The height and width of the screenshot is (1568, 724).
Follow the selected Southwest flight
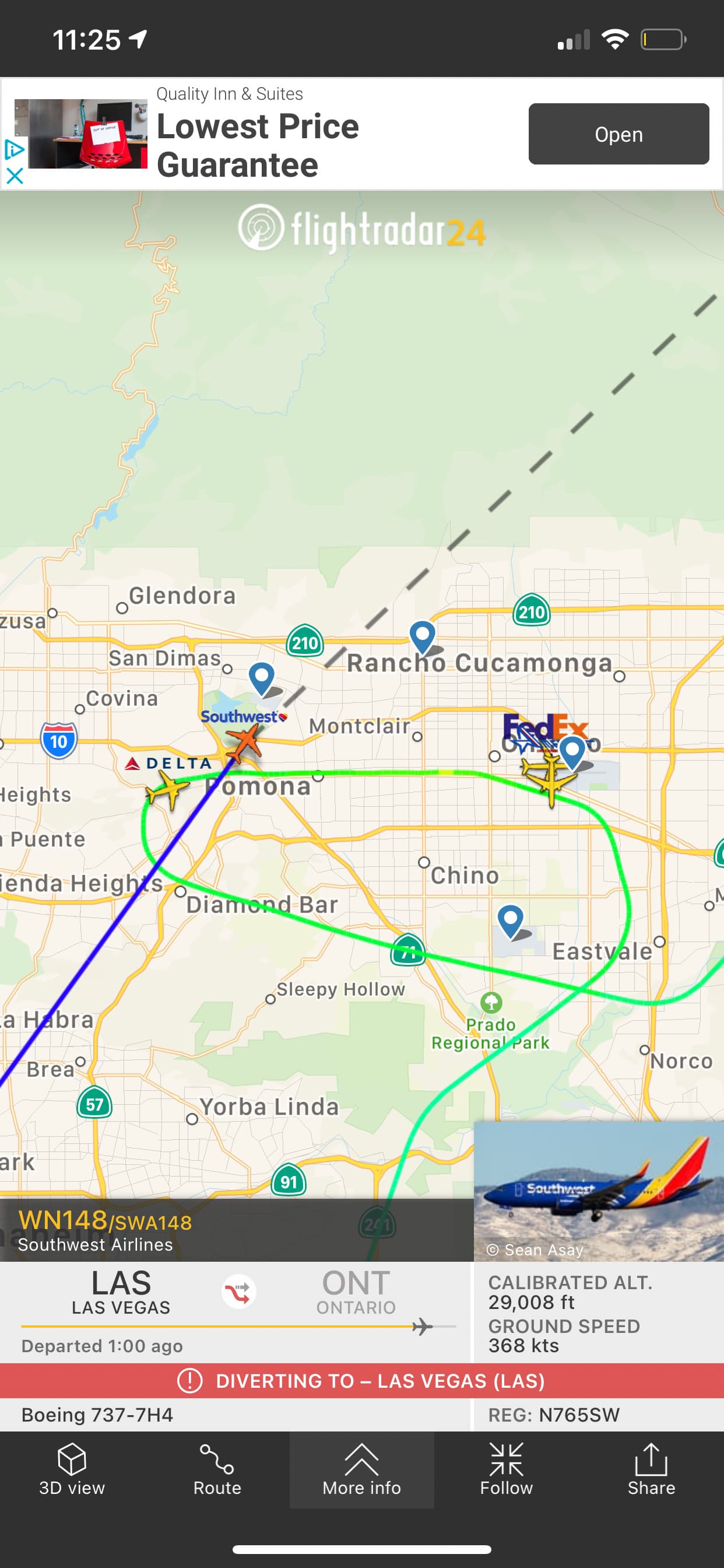click(x=506, y=1469)
